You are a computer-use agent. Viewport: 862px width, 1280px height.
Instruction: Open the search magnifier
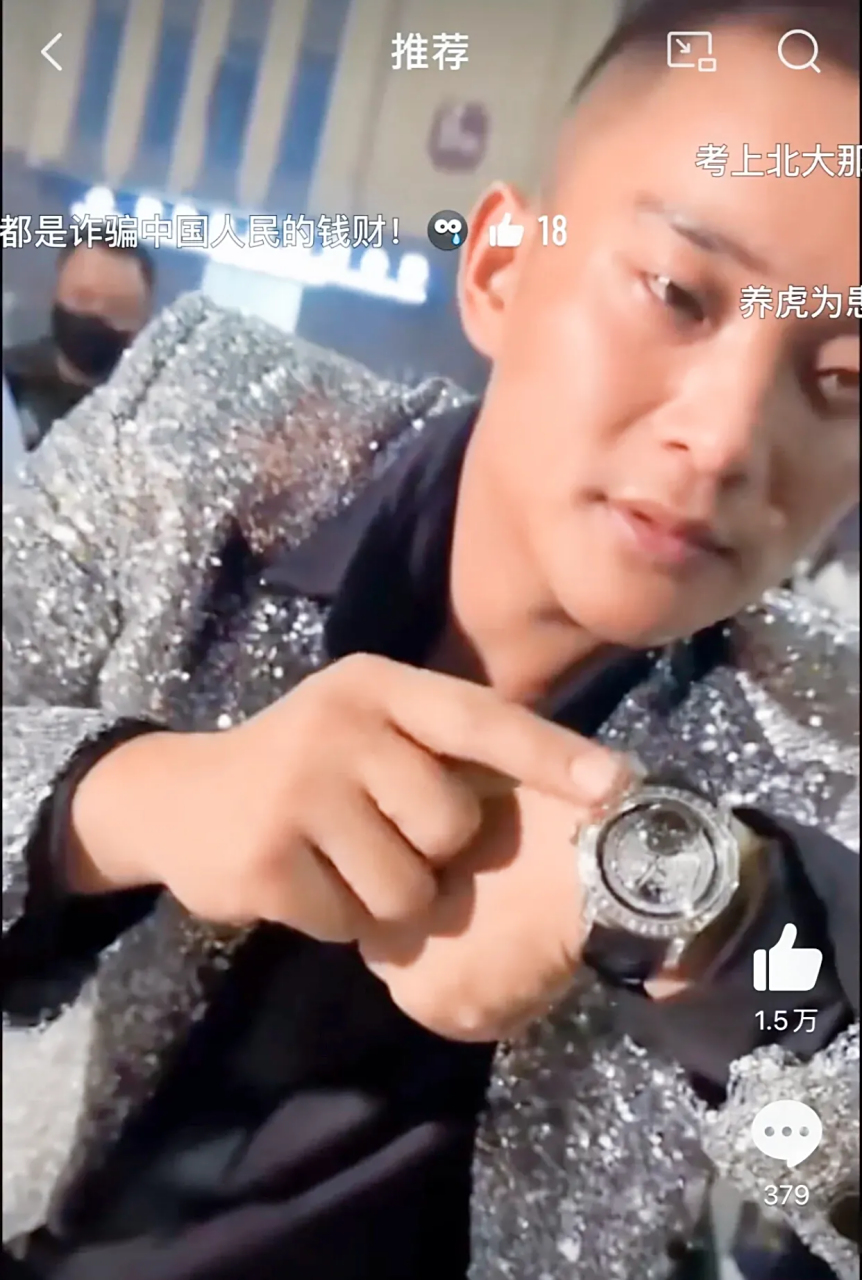coord(798,50)
